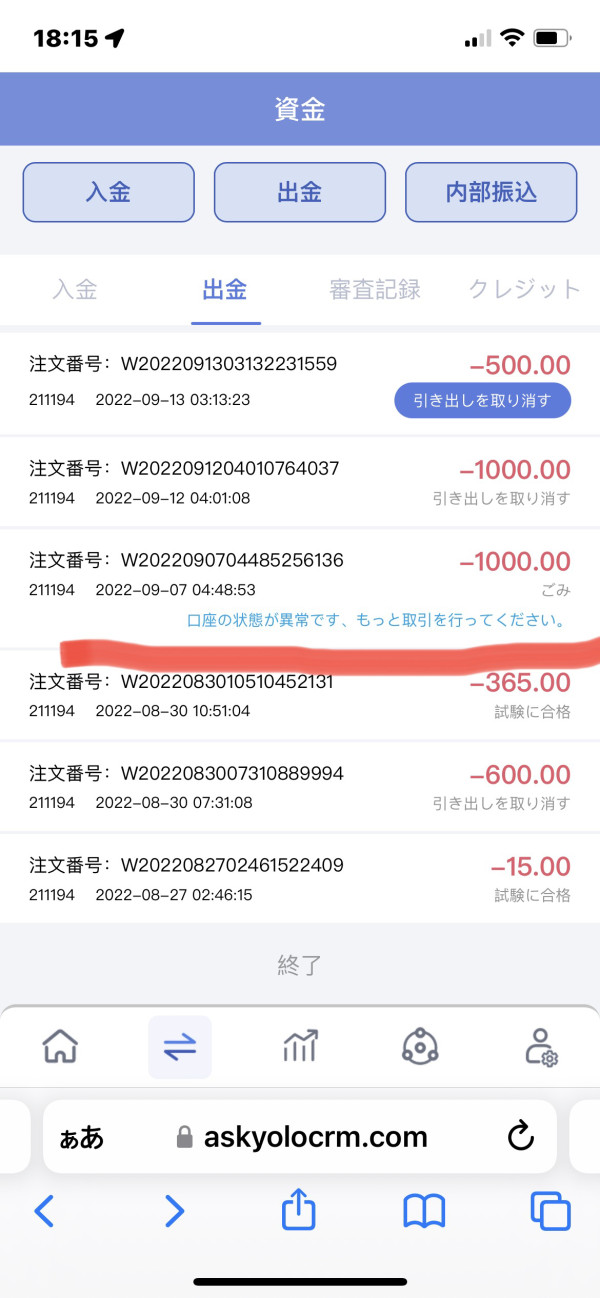Open the circular network icon tab
600x1298 pixels.
(x=420, y=1046)
